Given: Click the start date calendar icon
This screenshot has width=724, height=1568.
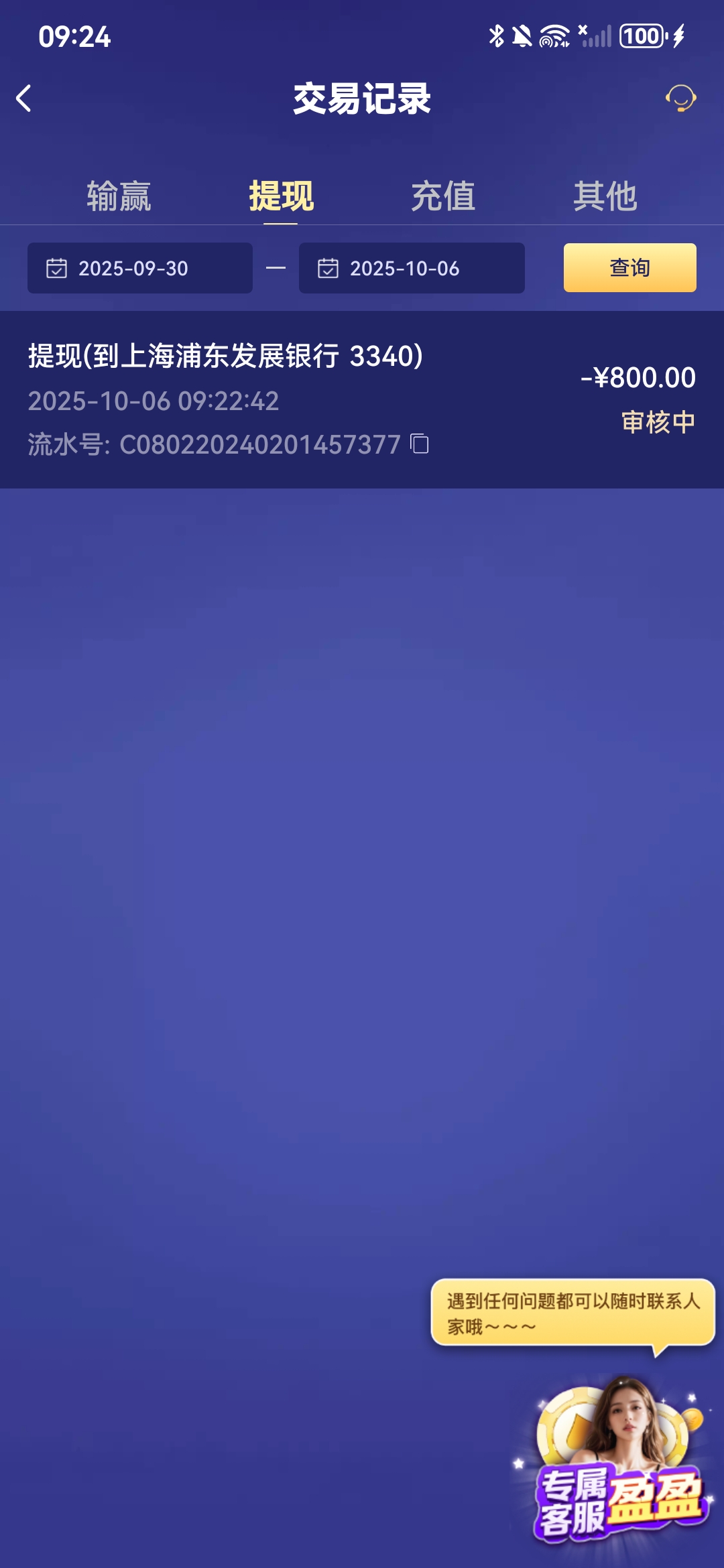Looking at the screenshot, I should click(x=58, y=269).
